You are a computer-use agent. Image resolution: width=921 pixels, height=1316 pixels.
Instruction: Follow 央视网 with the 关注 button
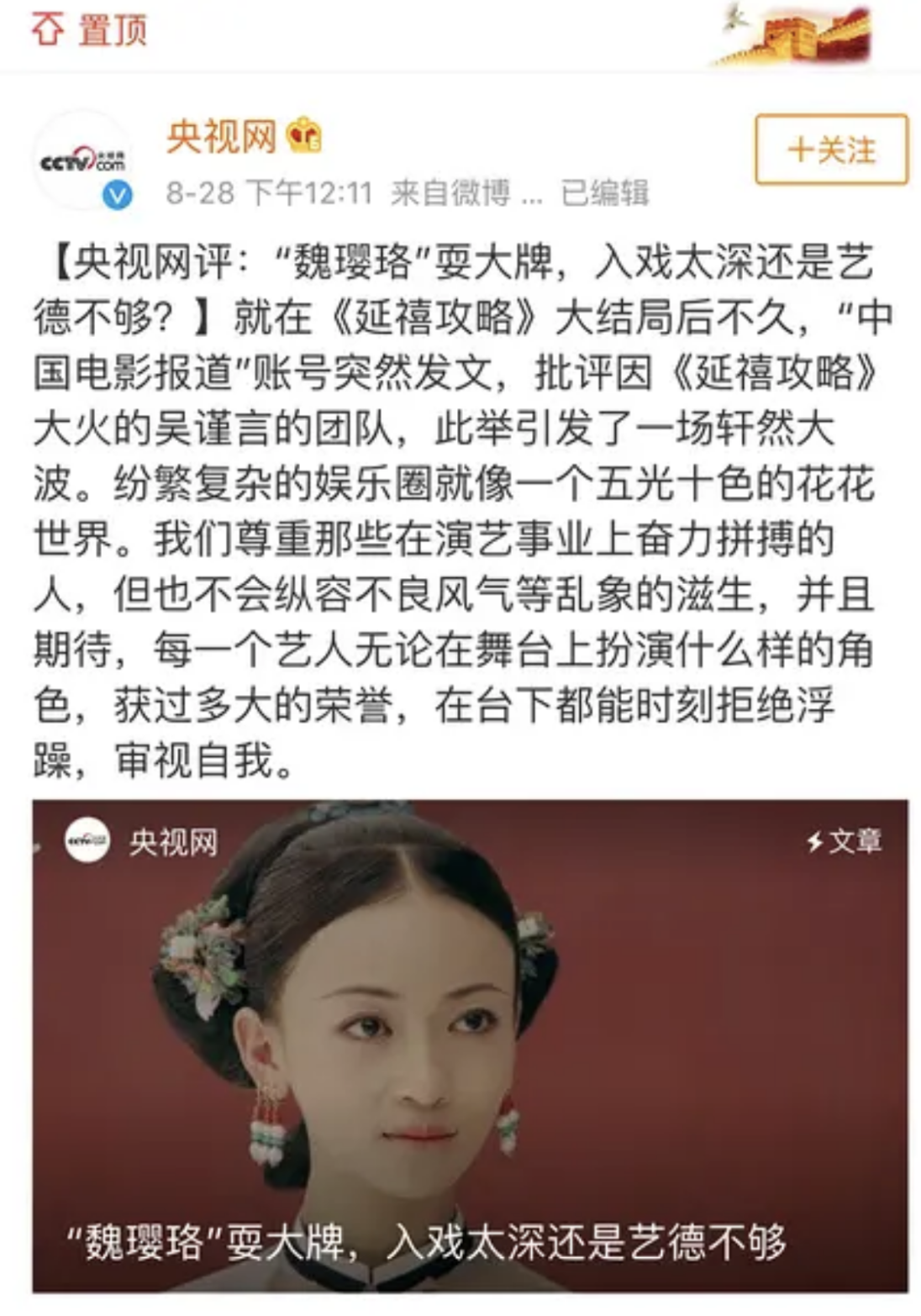(x=830, y=150)
